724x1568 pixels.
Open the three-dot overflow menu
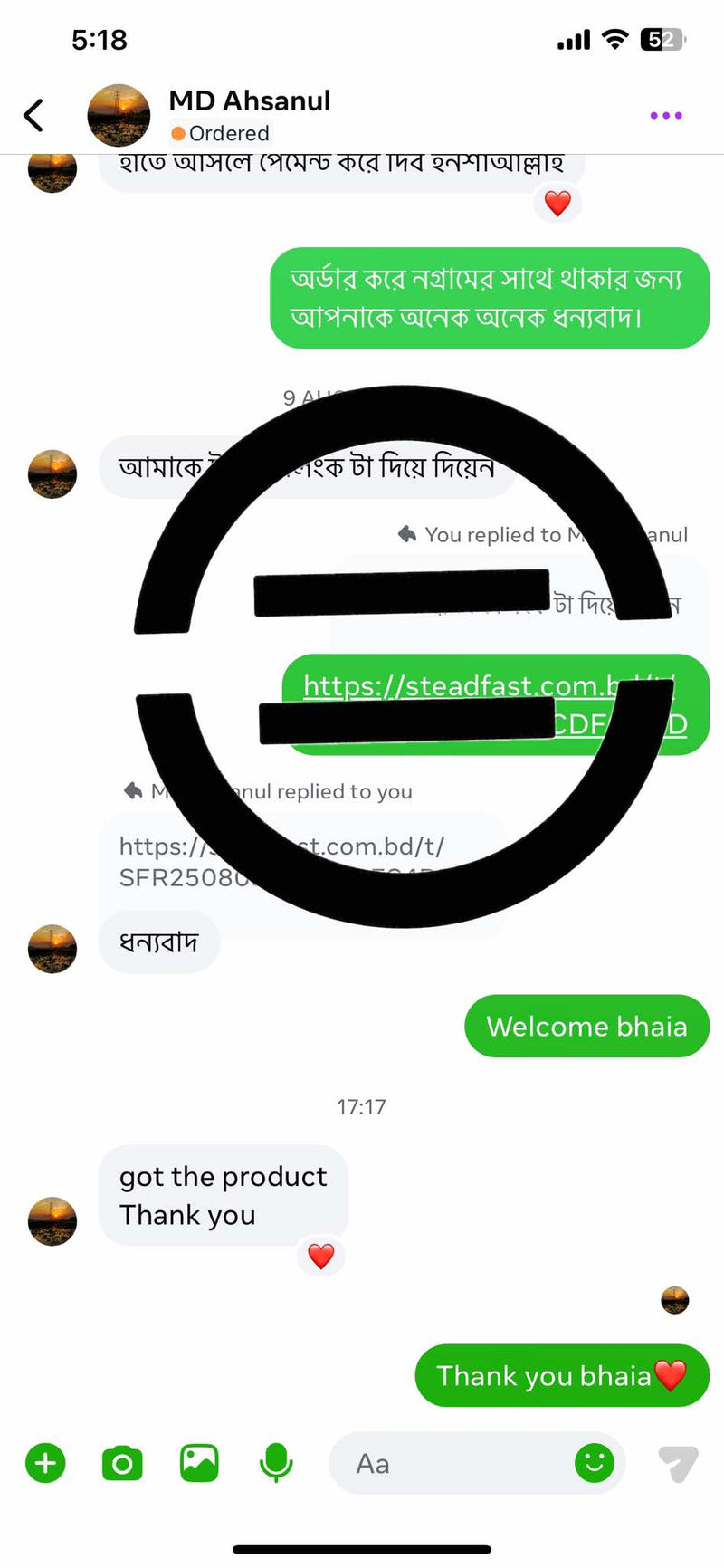click(665, 116)
